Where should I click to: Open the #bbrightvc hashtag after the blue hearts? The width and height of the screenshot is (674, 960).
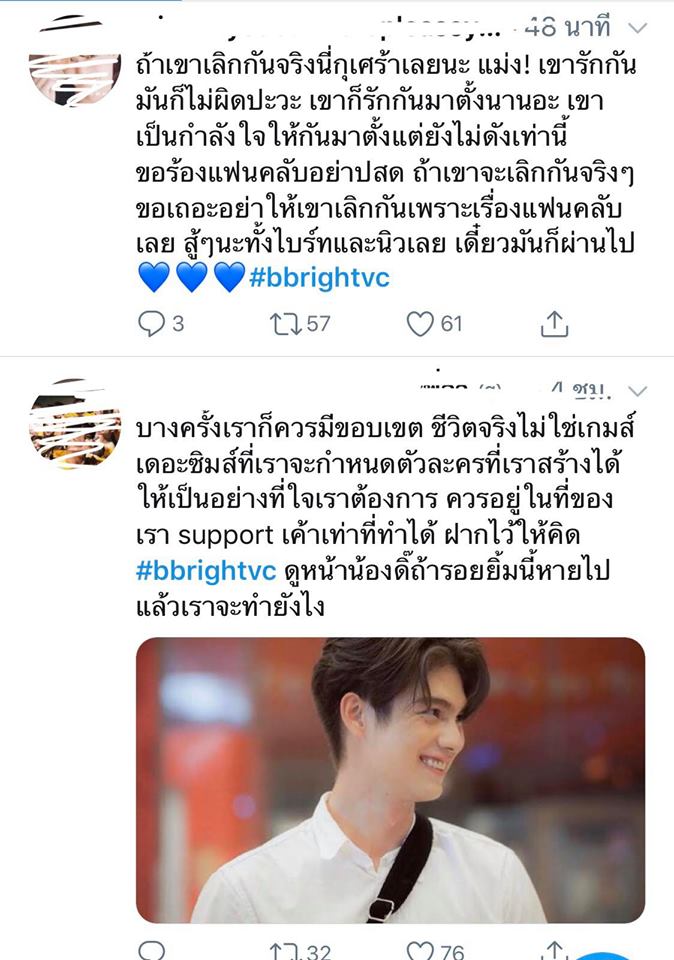318,277
